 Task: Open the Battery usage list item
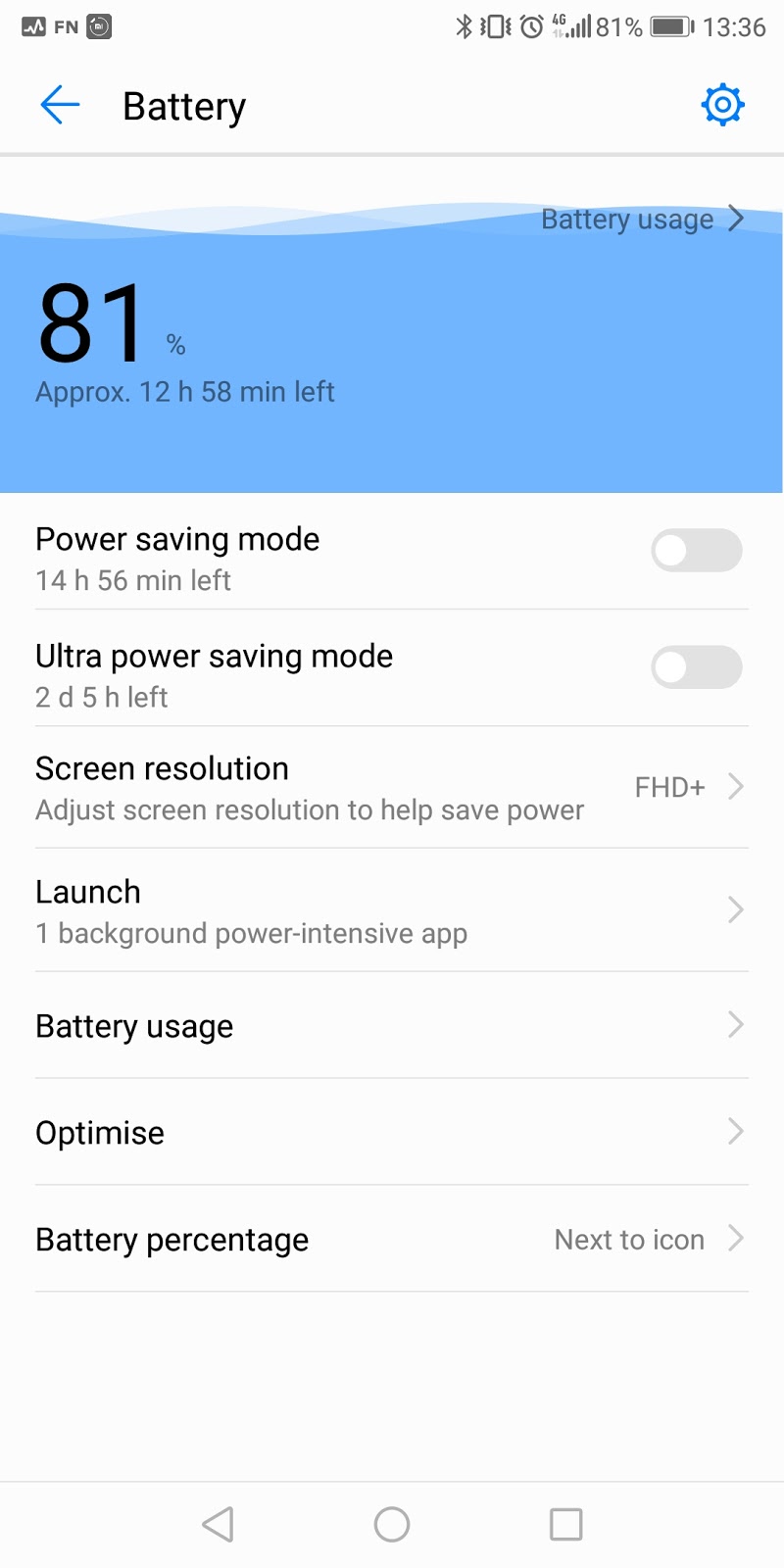pos(392,1025)
